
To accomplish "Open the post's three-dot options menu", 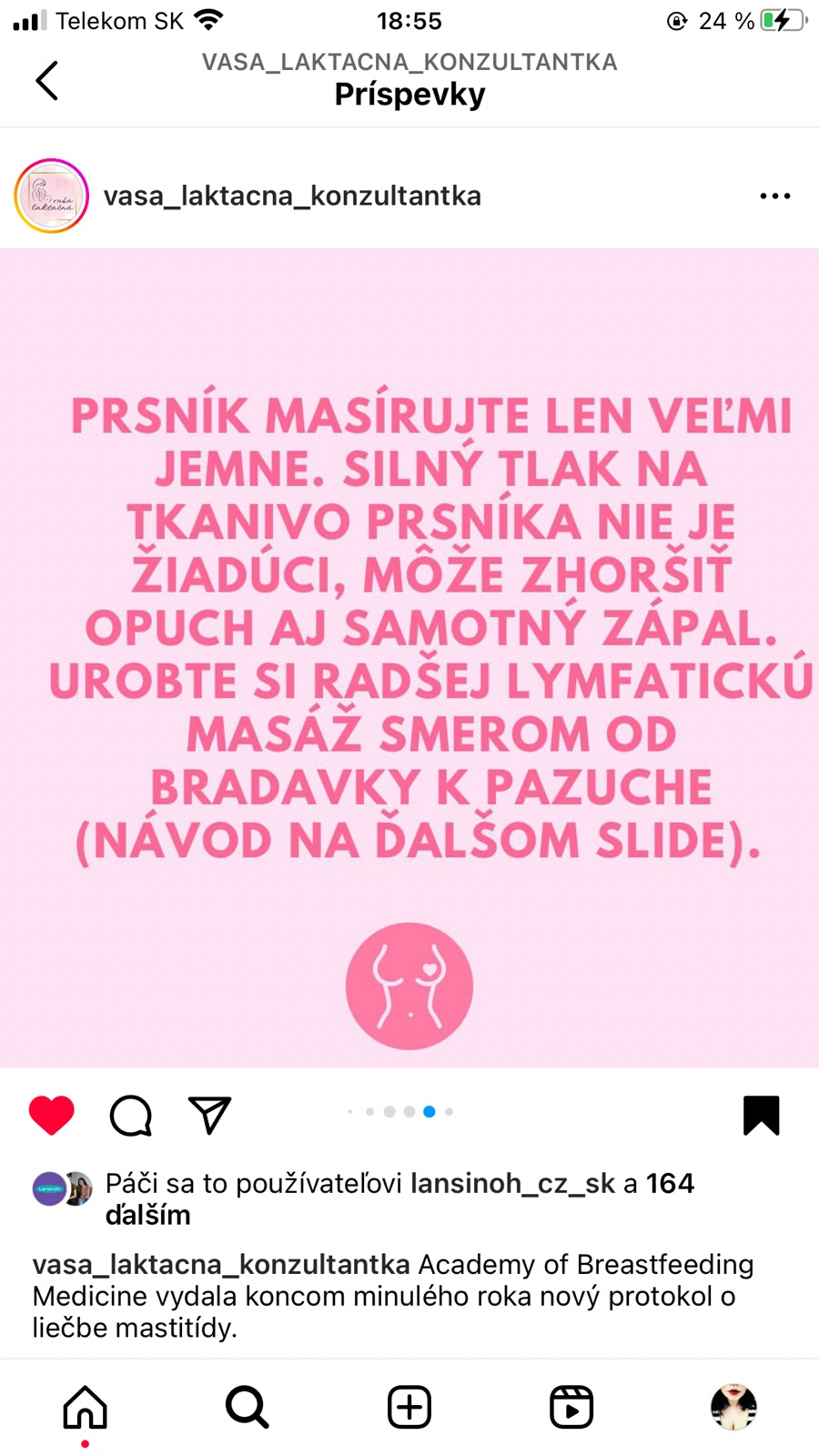I will (x=774, y=196).
